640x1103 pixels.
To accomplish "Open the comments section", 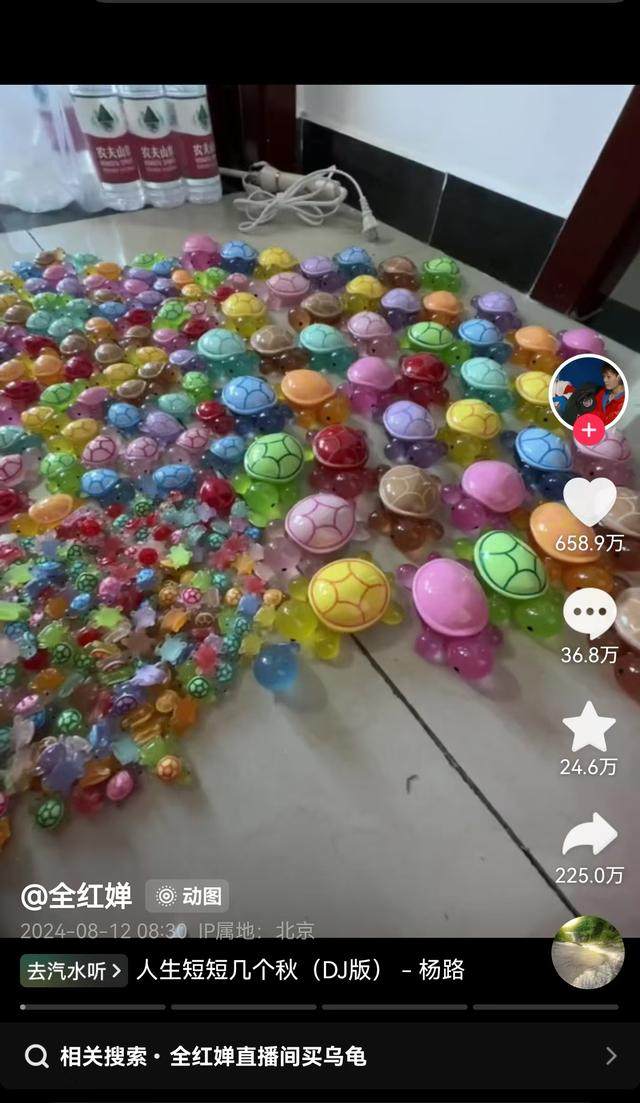I will tap(589, 612).
